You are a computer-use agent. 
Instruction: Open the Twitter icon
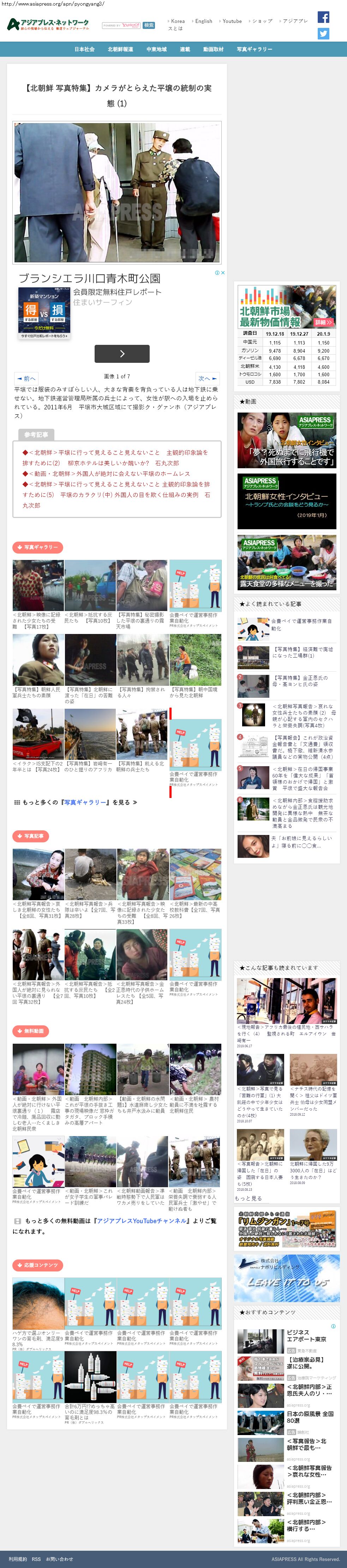click(x=323, y=33)
